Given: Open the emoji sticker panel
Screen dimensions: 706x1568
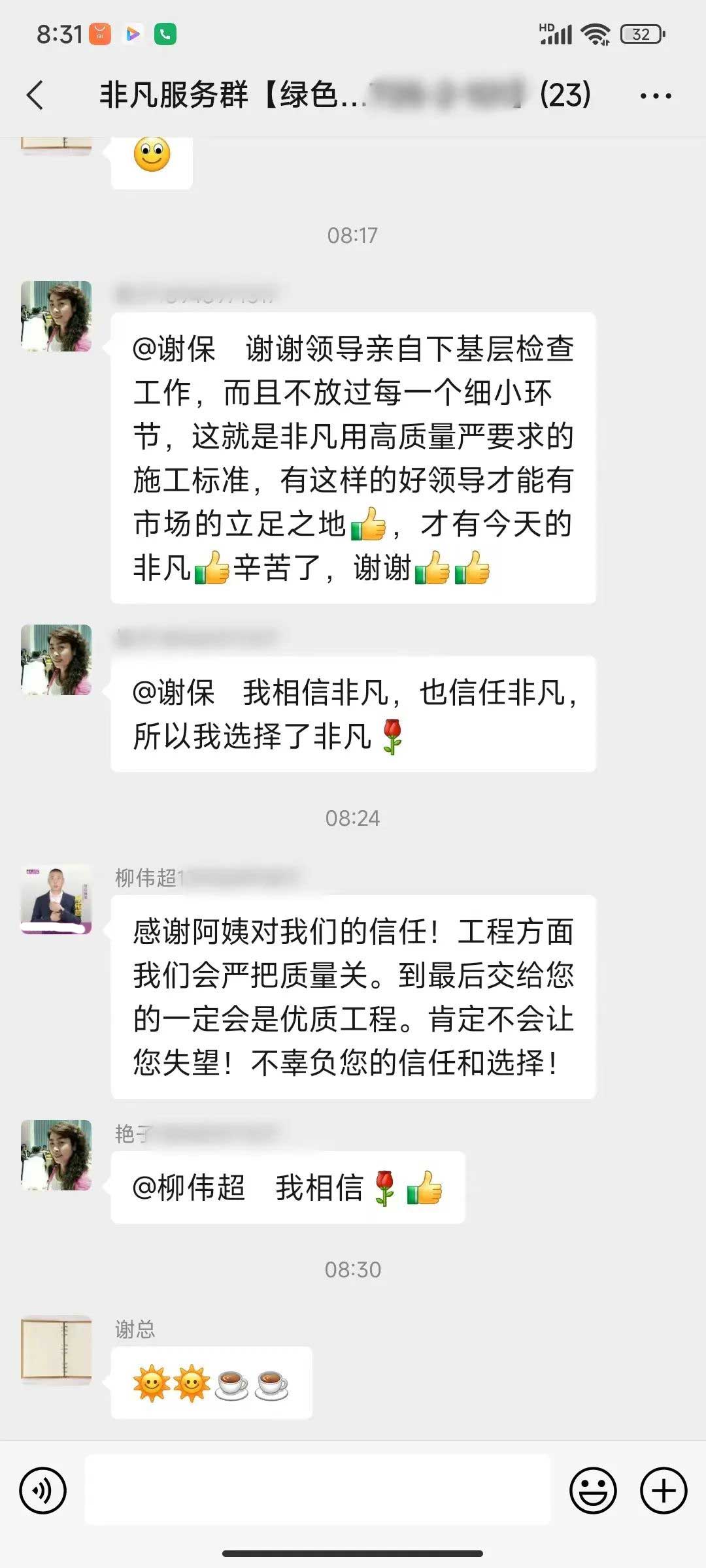Looking at the screenshot, I should pos(593,1491).
